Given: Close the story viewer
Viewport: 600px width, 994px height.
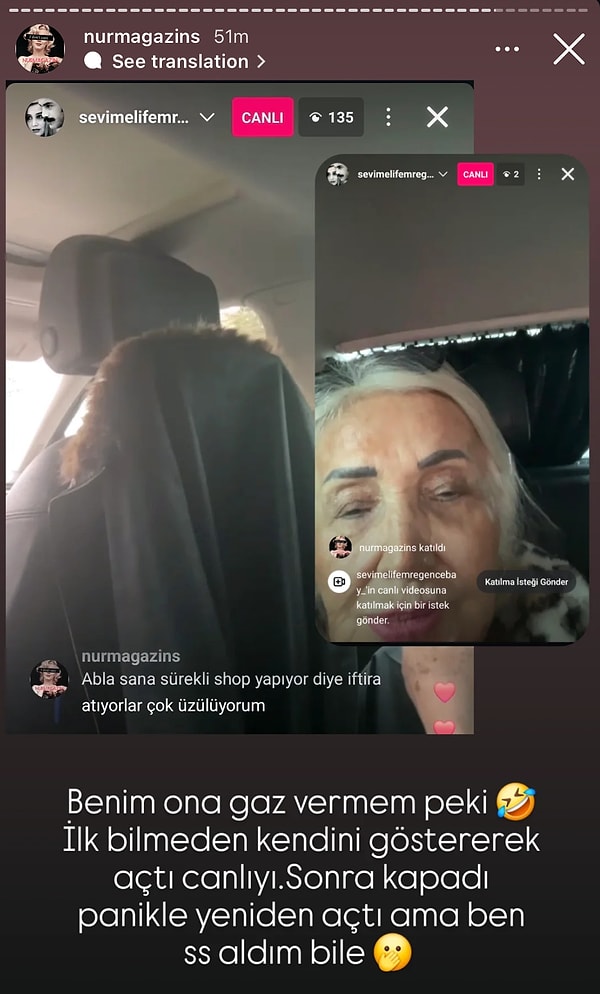Looking at the screenshot, I should 568,49.
